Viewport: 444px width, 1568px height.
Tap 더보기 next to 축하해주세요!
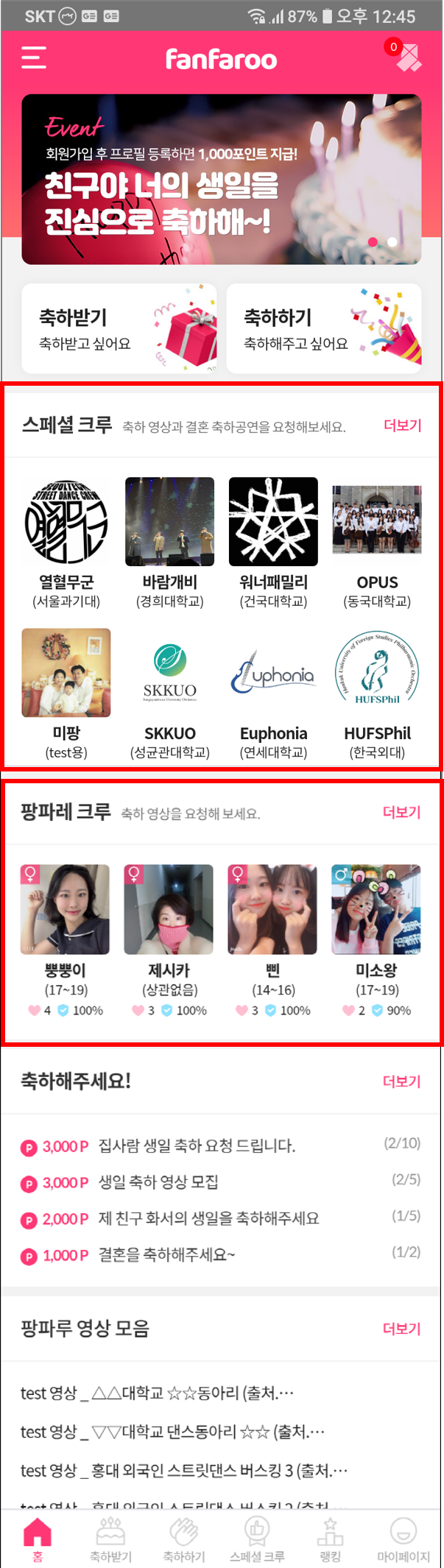(402, 1081)
